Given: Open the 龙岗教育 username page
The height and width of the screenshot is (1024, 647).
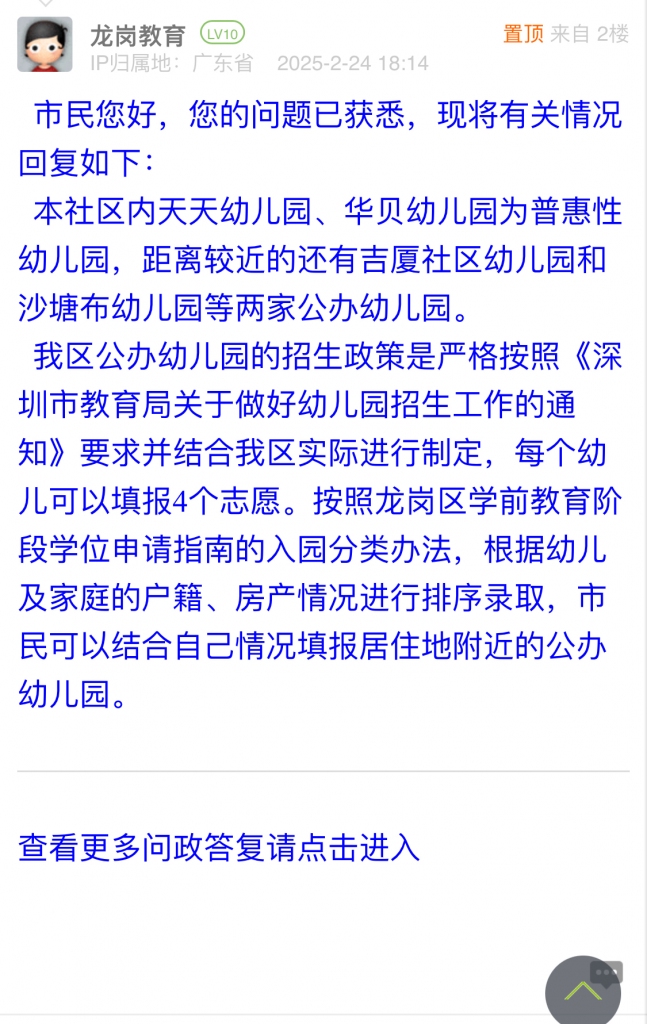Looking at the screenshot, I should tap(137, 35).
